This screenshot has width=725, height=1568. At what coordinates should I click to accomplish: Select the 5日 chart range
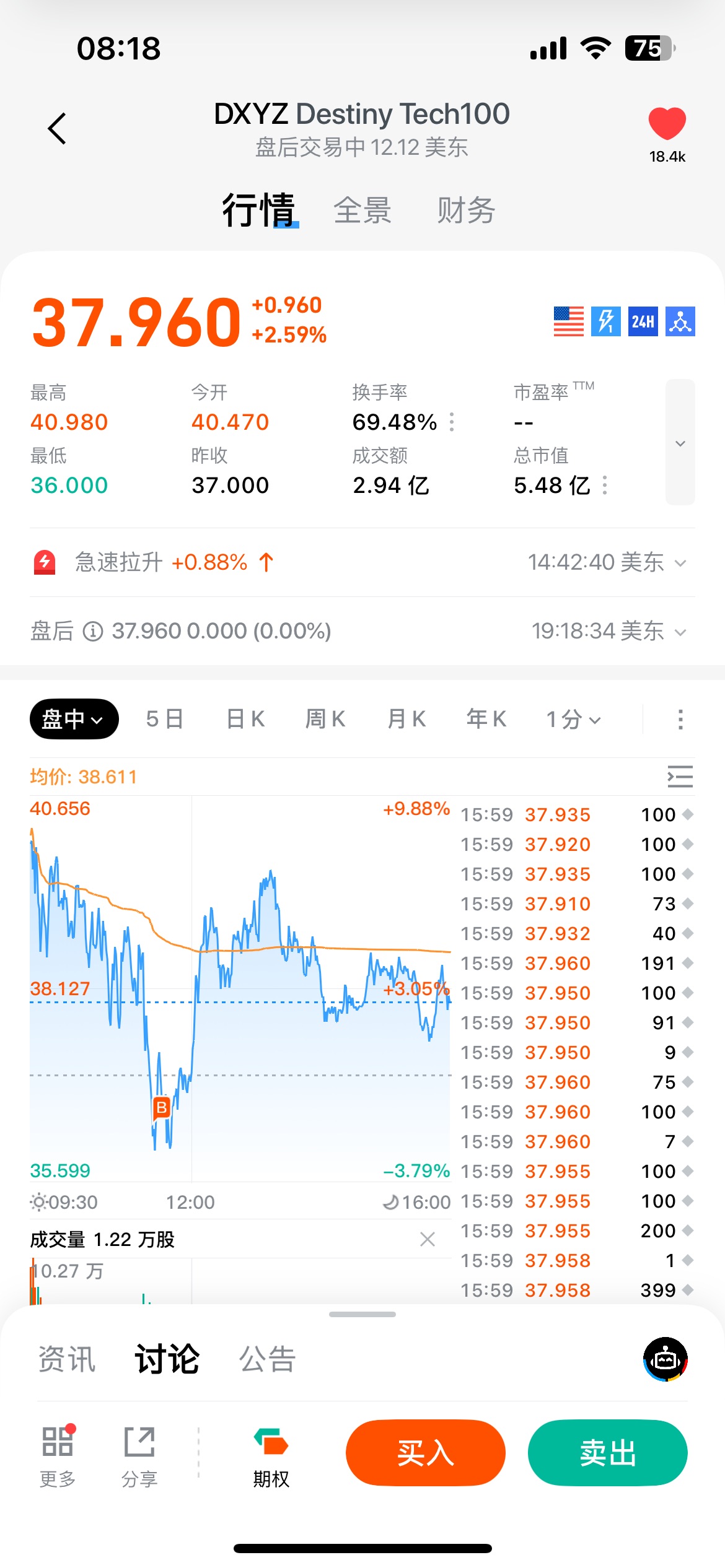pyautogui.click(x=164, y=719)
